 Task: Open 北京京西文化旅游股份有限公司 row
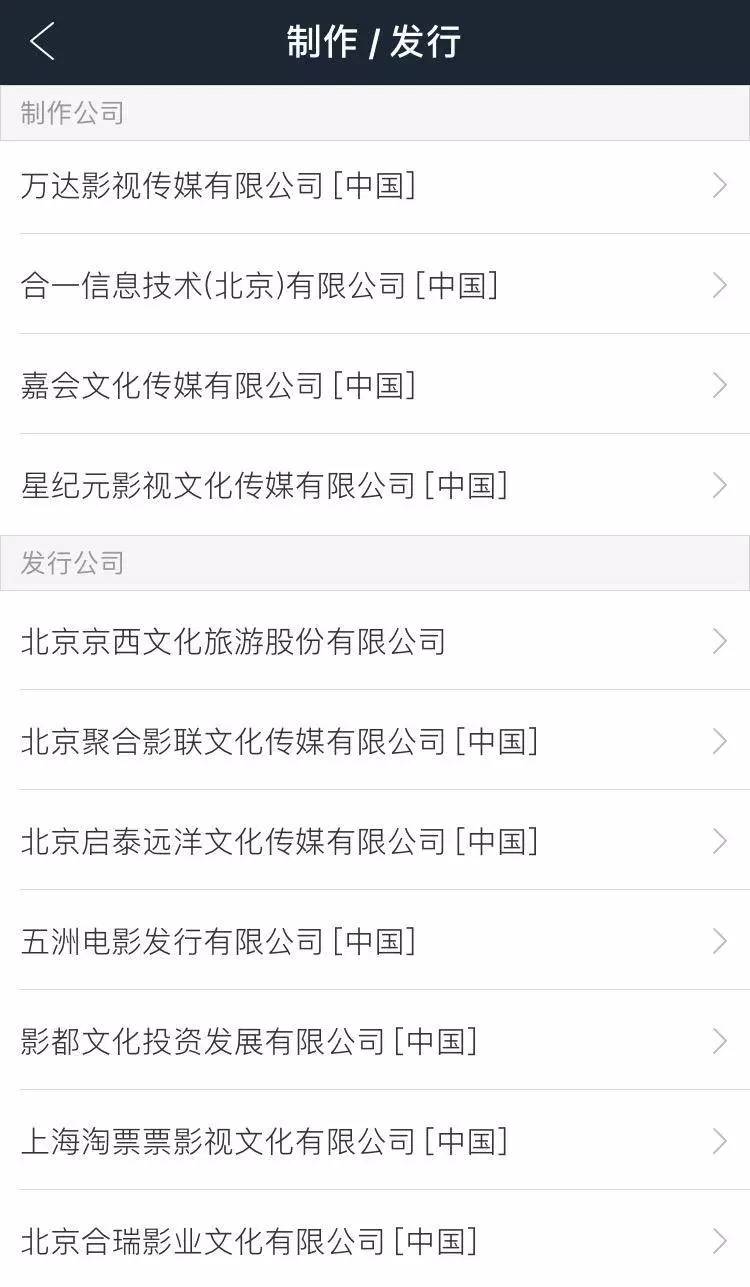pos(375,641)
